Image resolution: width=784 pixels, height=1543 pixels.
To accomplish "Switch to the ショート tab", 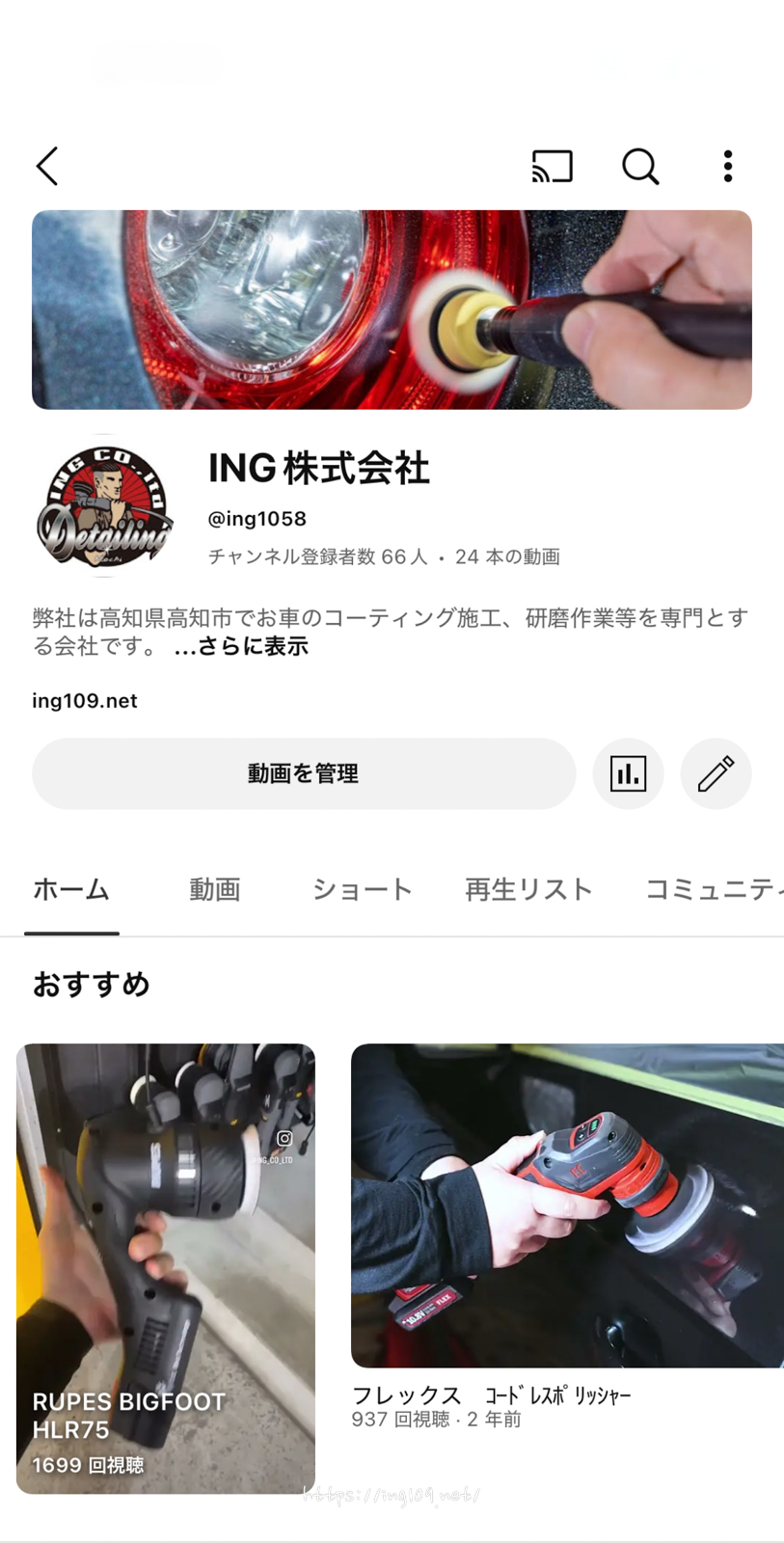I will pyautogui.click(x=362, y=889).
